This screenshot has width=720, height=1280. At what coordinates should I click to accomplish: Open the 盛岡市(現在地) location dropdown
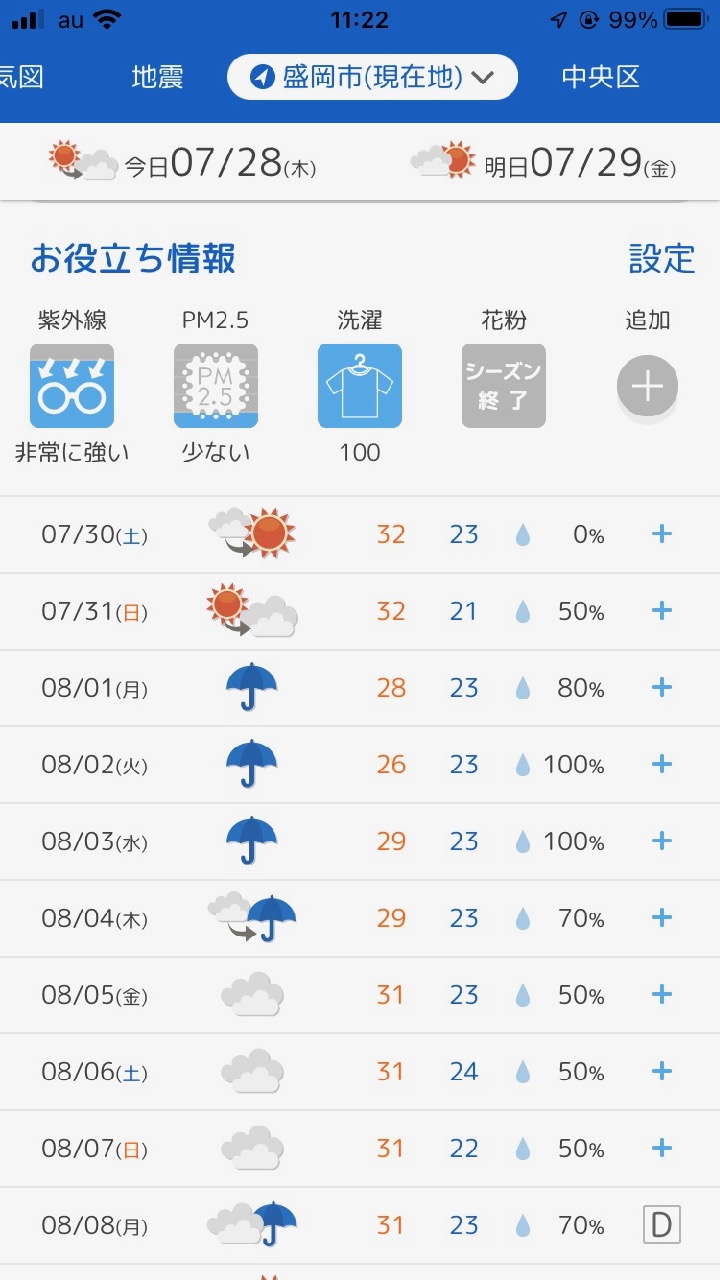point(372,77)
